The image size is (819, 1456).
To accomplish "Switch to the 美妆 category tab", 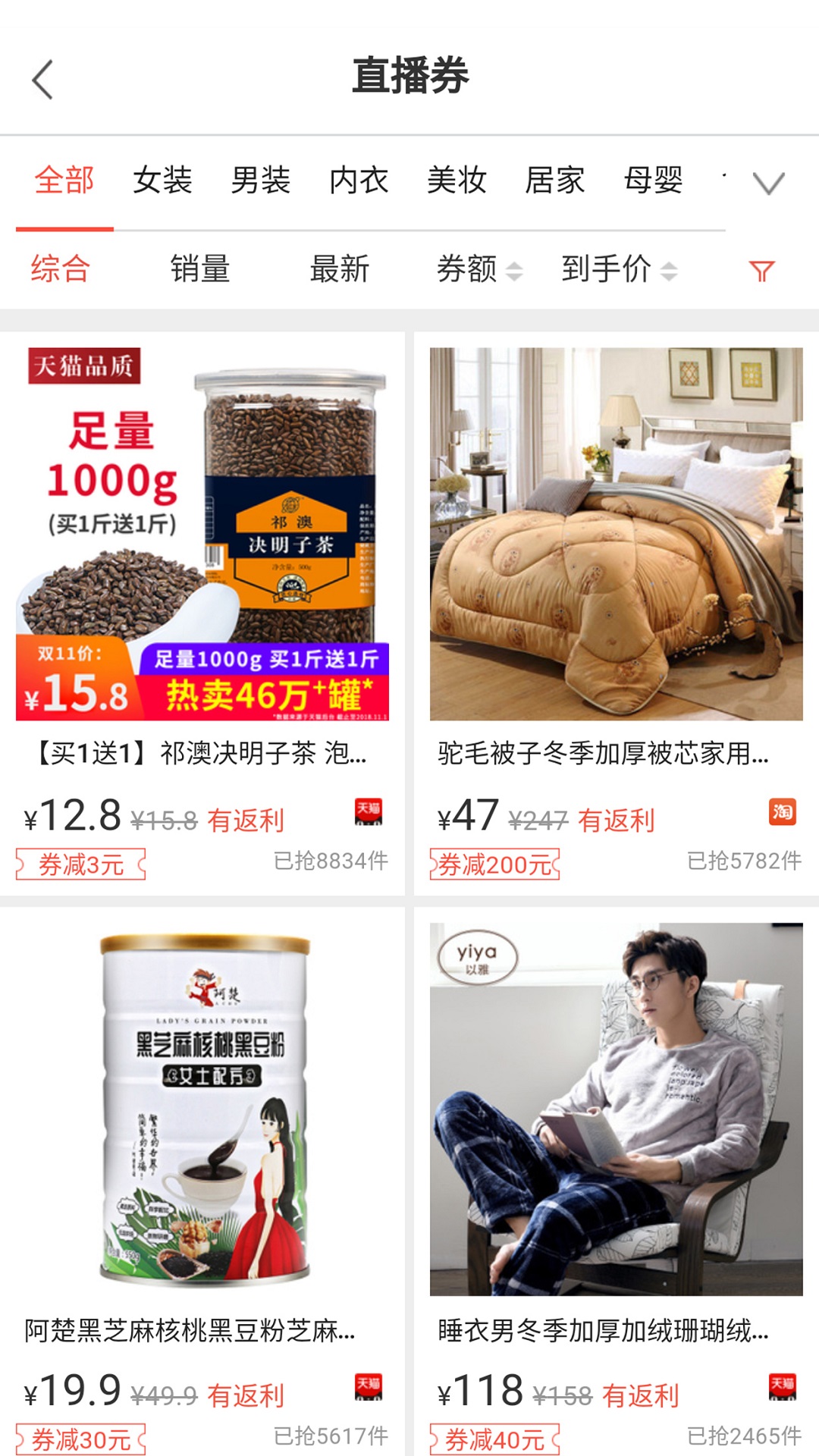I will (x=457, y=180).
